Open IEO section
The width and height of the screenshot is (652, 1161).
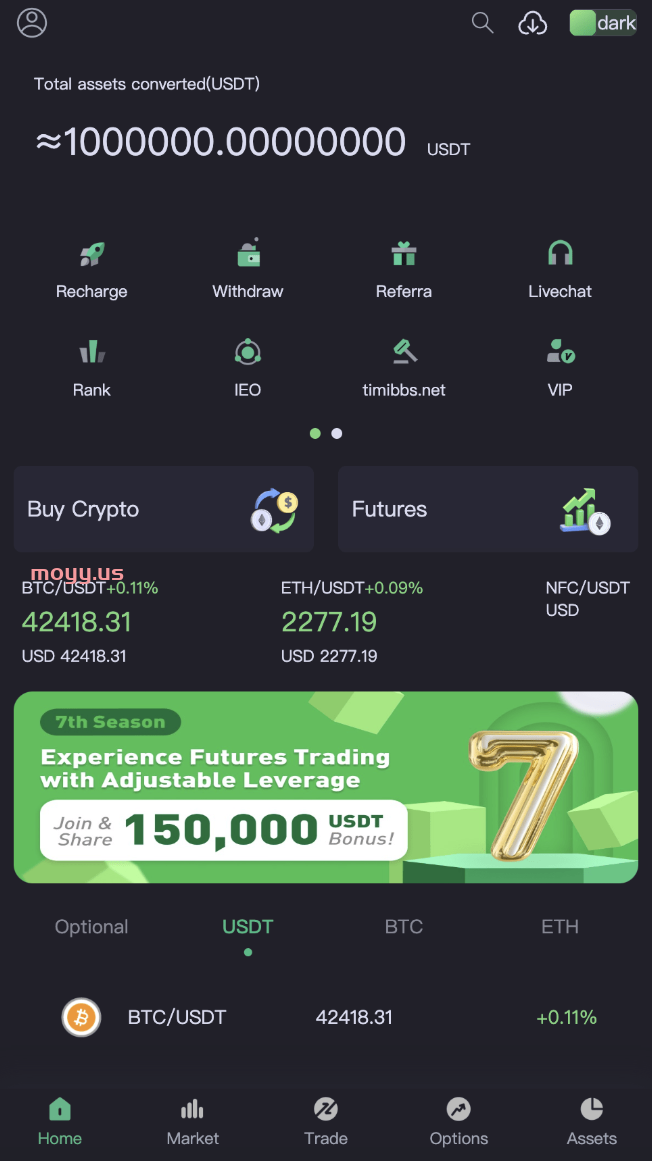pos(248,368)
